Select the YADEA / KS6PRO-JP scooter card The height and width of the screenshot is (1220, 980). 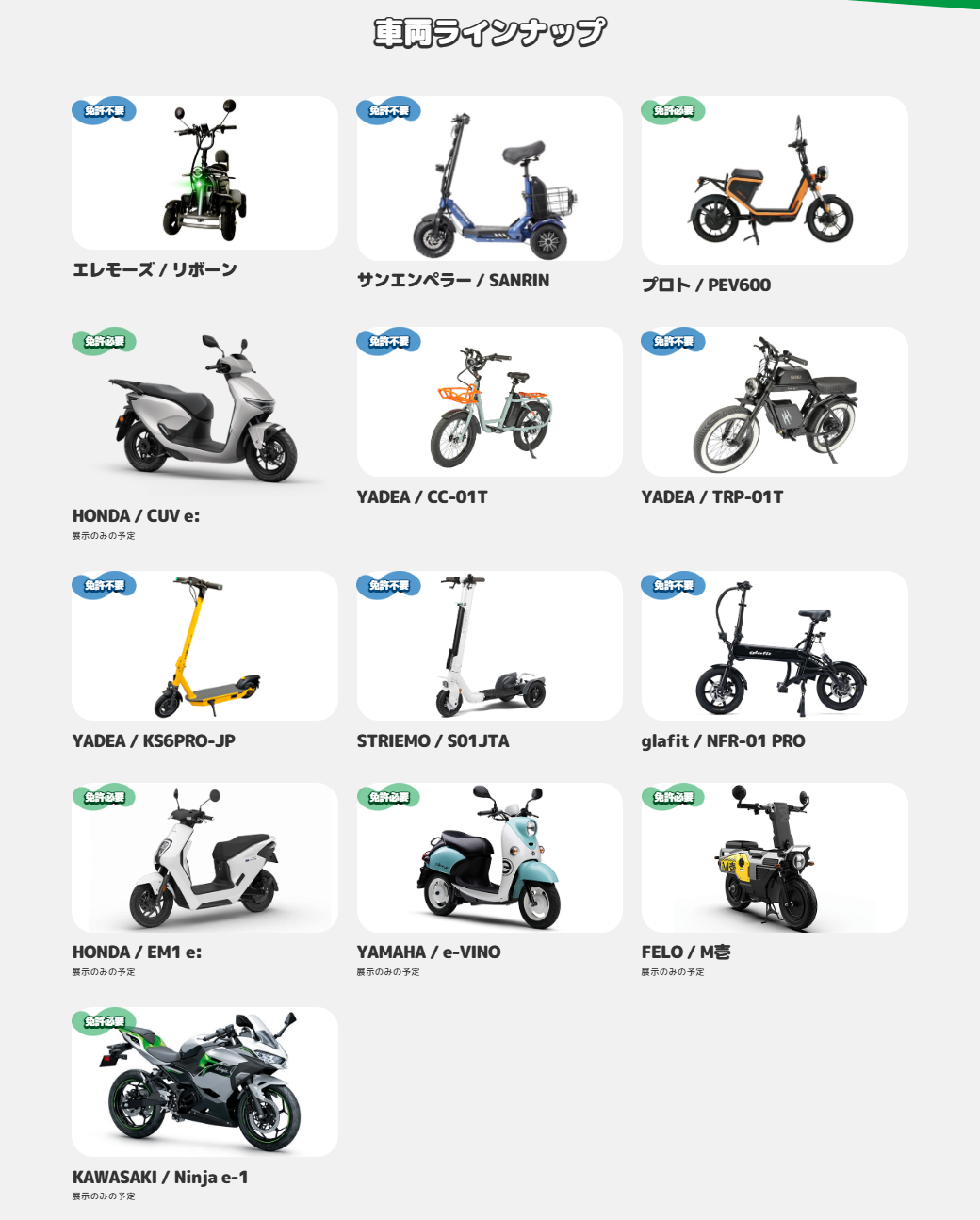click(x=204, y=646)
